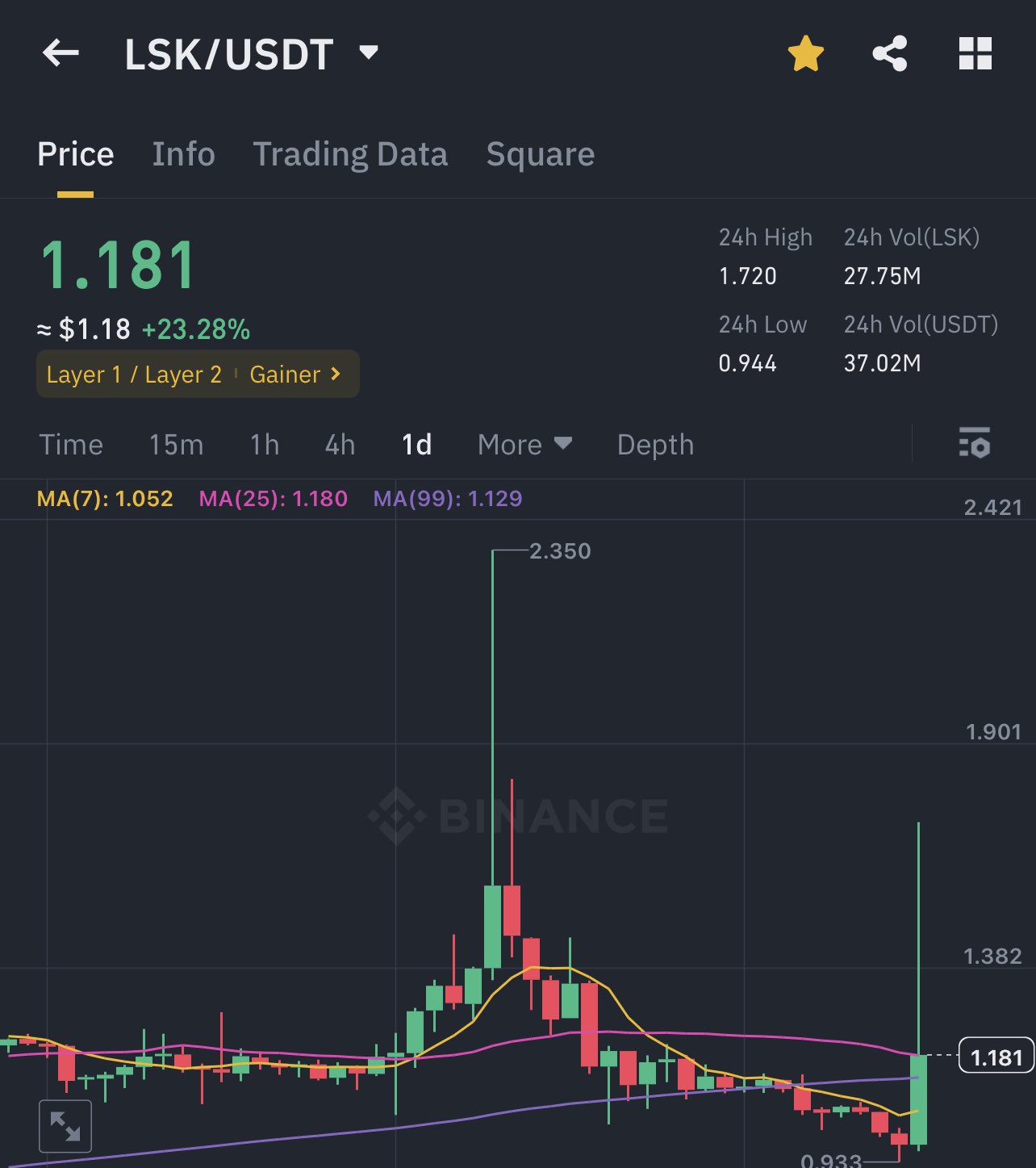Set chart interval to 1h
Viewport: 1036px width, 1168px height.
coord(264,445)
